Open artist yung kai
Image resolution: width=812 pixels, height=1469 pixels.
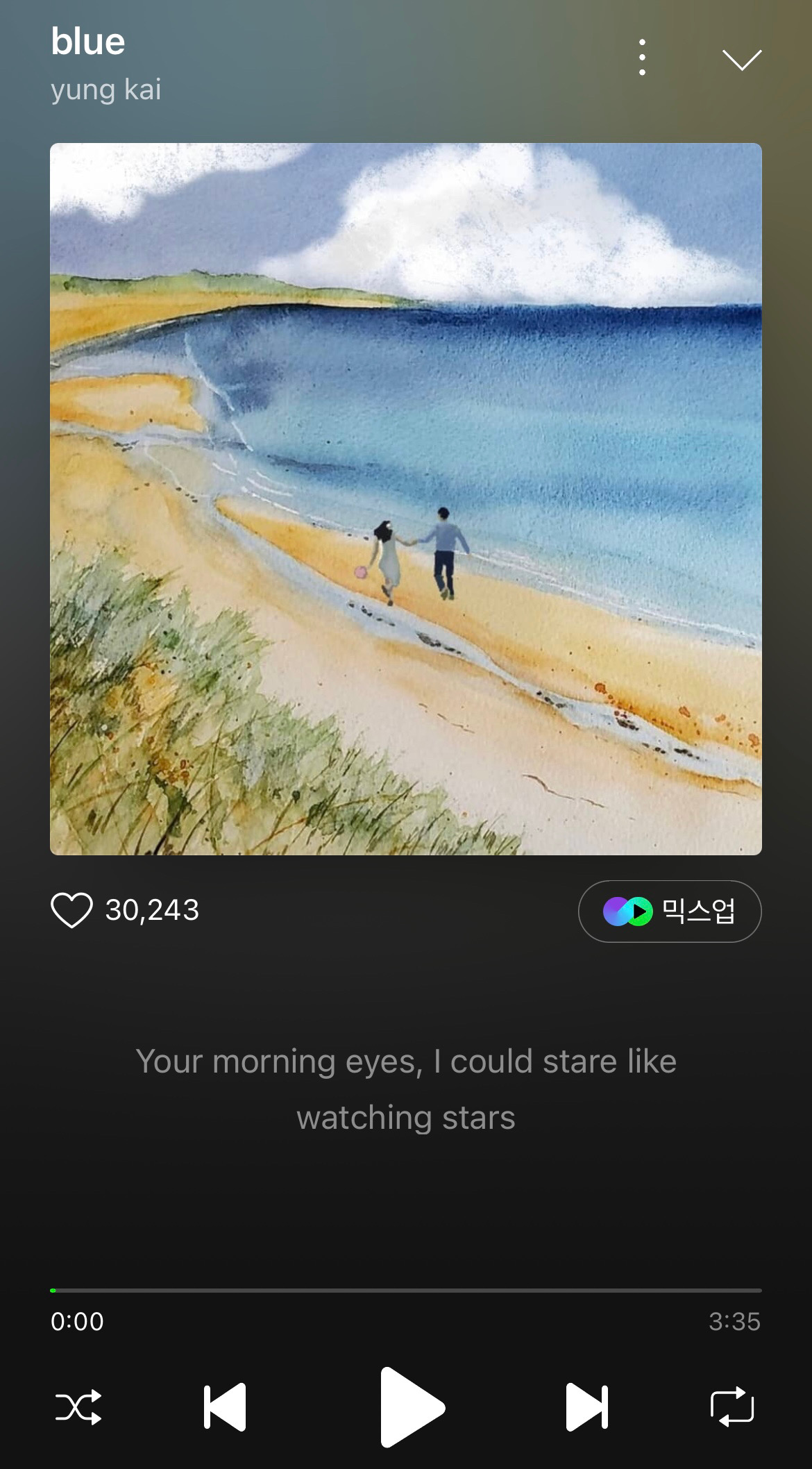click(105, 90)
